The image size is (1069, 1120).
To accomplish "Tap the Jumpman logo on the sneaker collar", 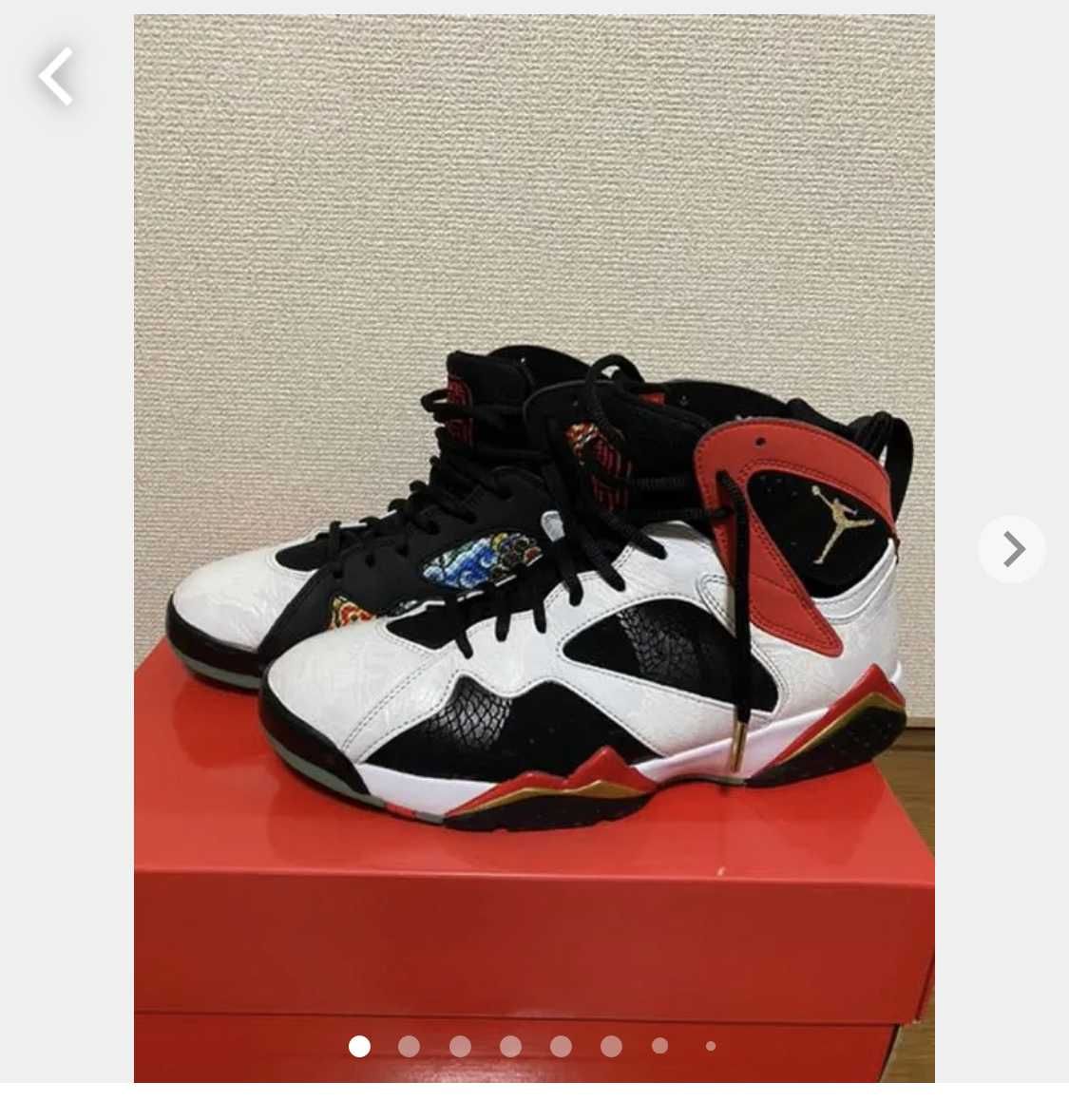I will click(836, 522).
